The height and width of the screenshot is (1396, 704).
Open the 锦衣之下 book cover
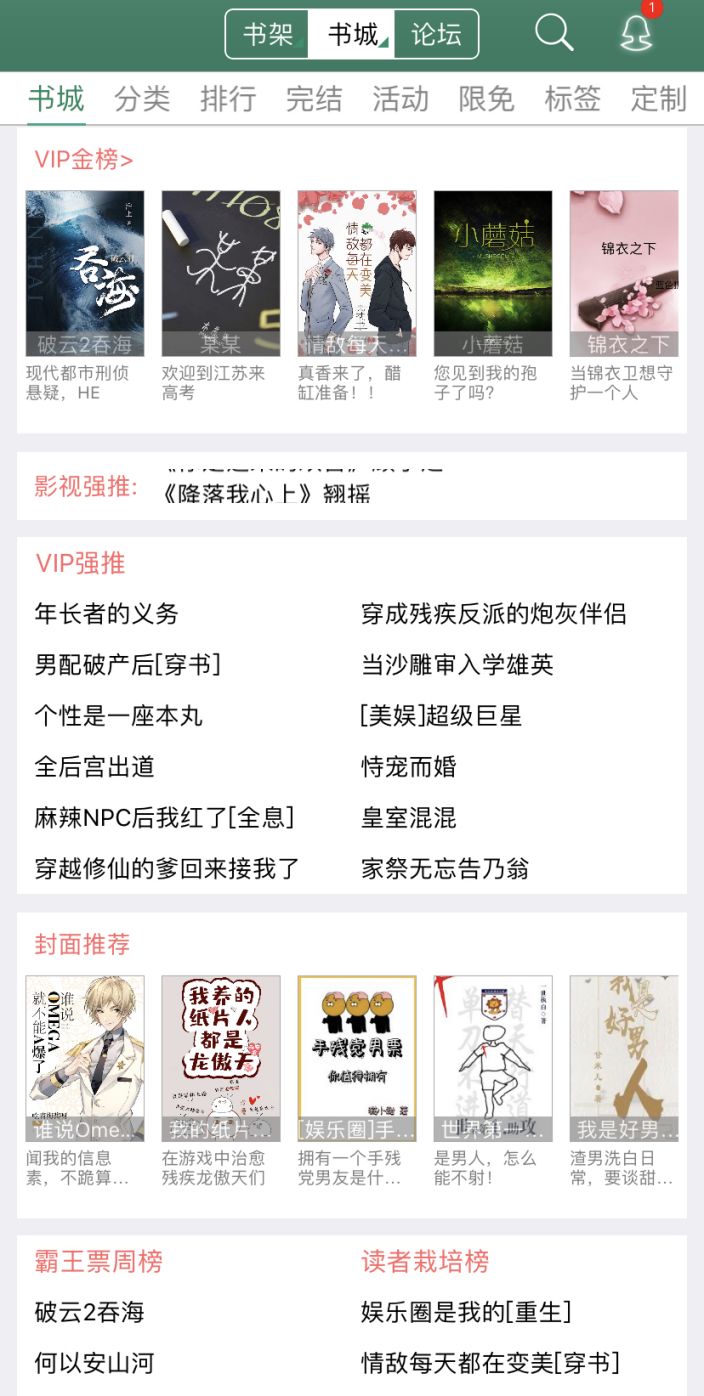[x=624, y=273]
